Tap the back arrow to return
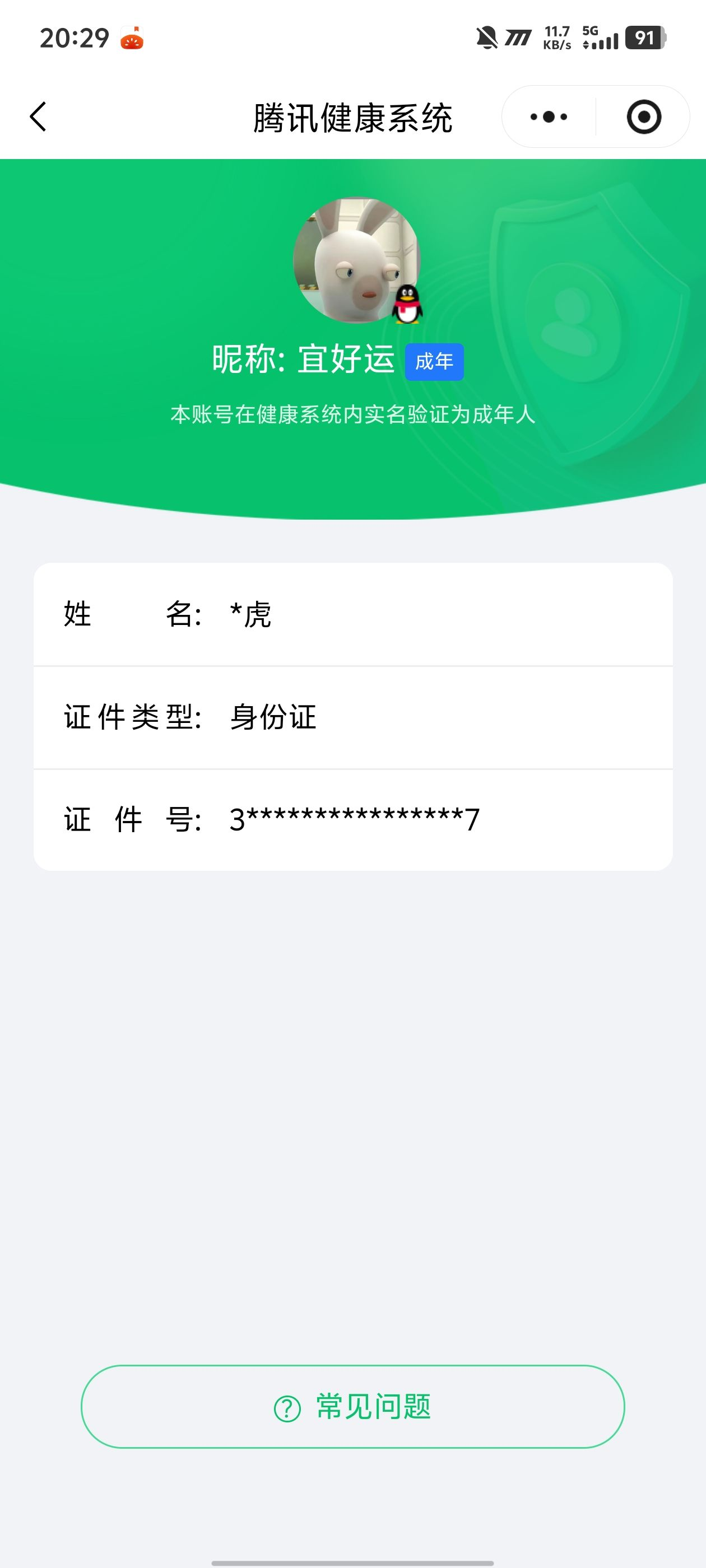 click(x=38, y=116)
